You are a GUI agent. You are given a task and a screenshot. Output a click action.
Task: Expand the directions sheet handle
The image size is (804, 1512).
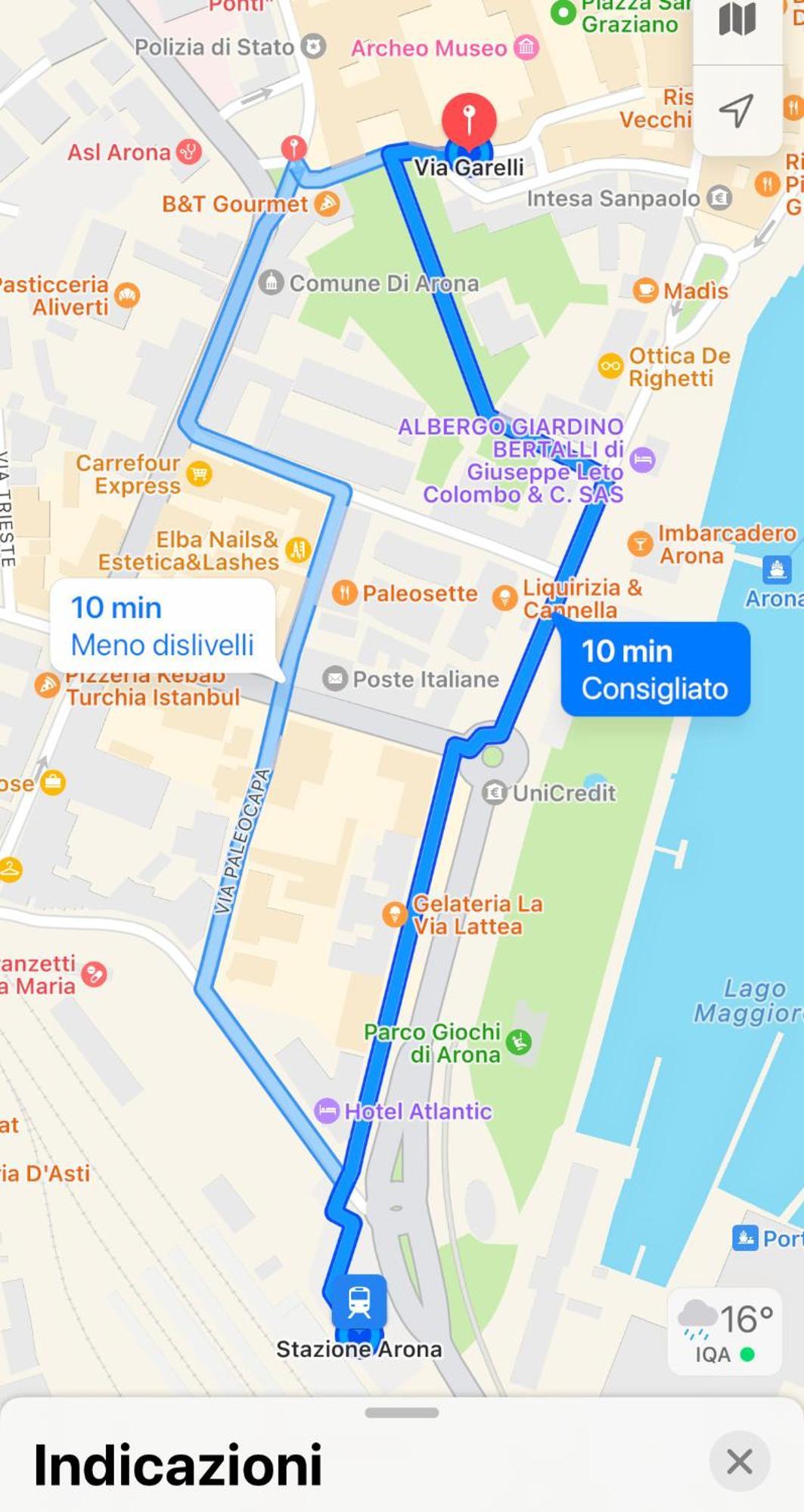(x=402, y=1412)
